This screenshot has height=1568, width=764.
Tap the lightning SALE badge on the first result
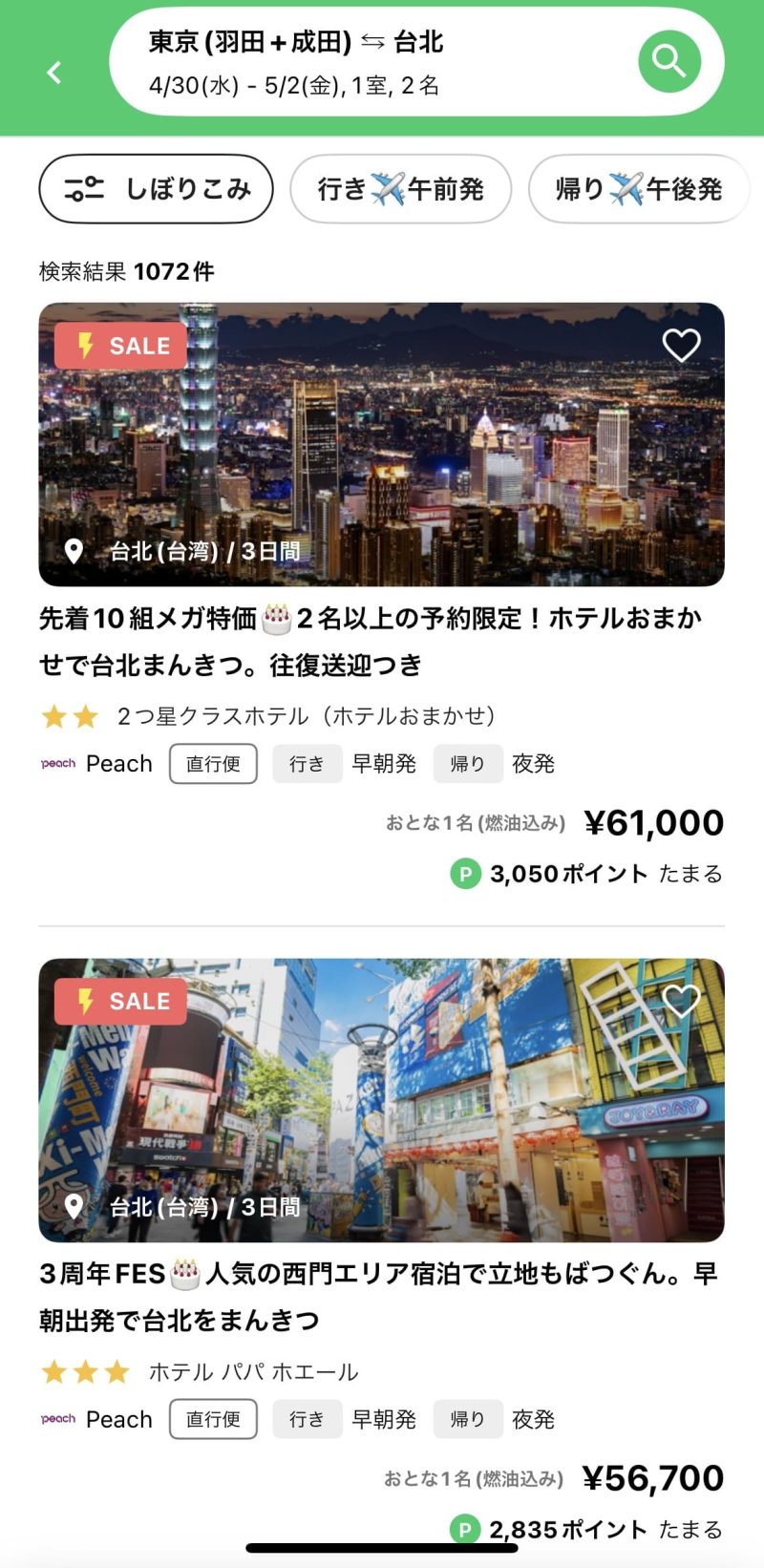tap(118, 345)
